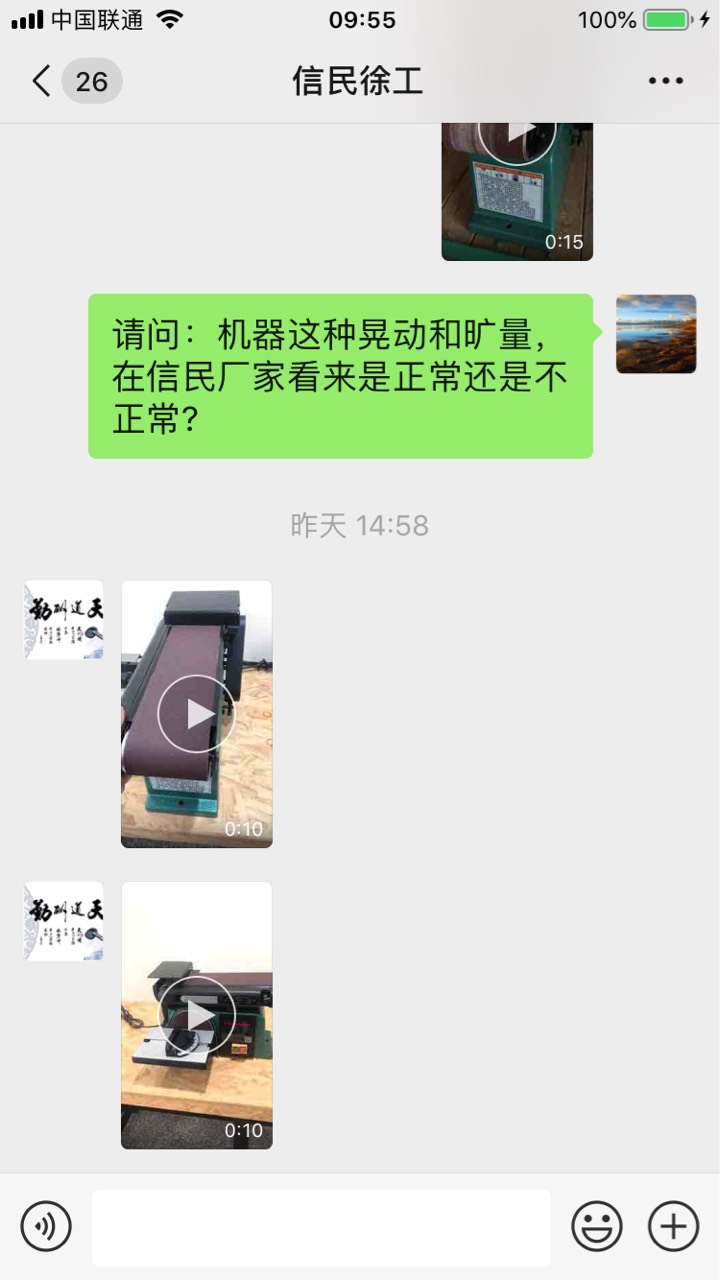720x1280 pixels.
Task: Open the emoji picker
Action: (x=596, y=1226)
